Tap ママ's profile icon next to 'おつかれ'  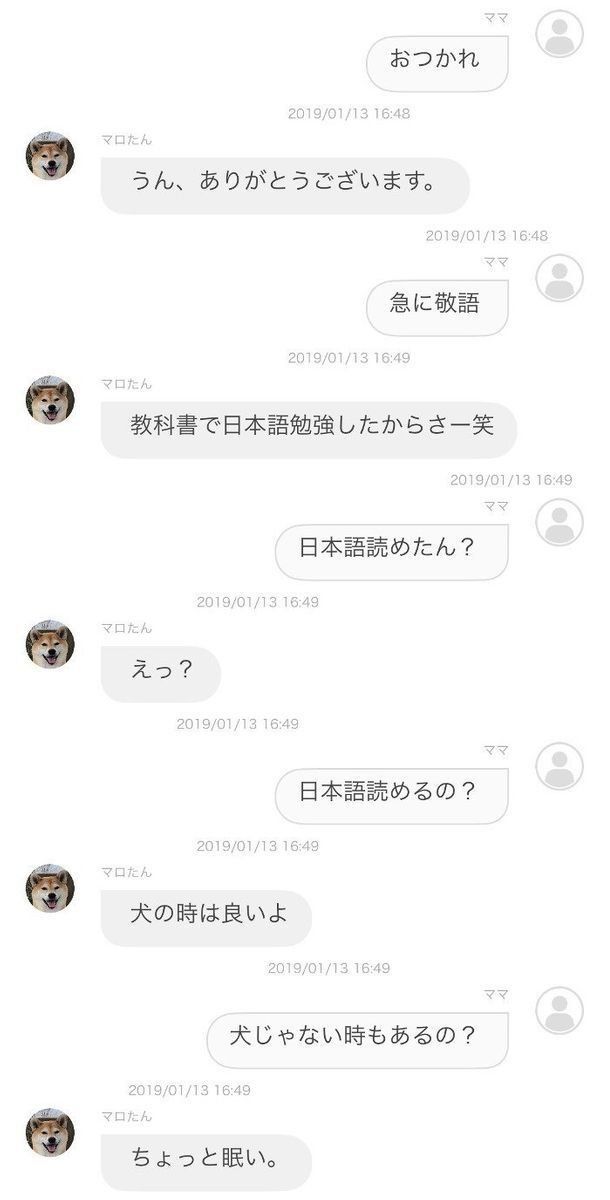point(559,34)
